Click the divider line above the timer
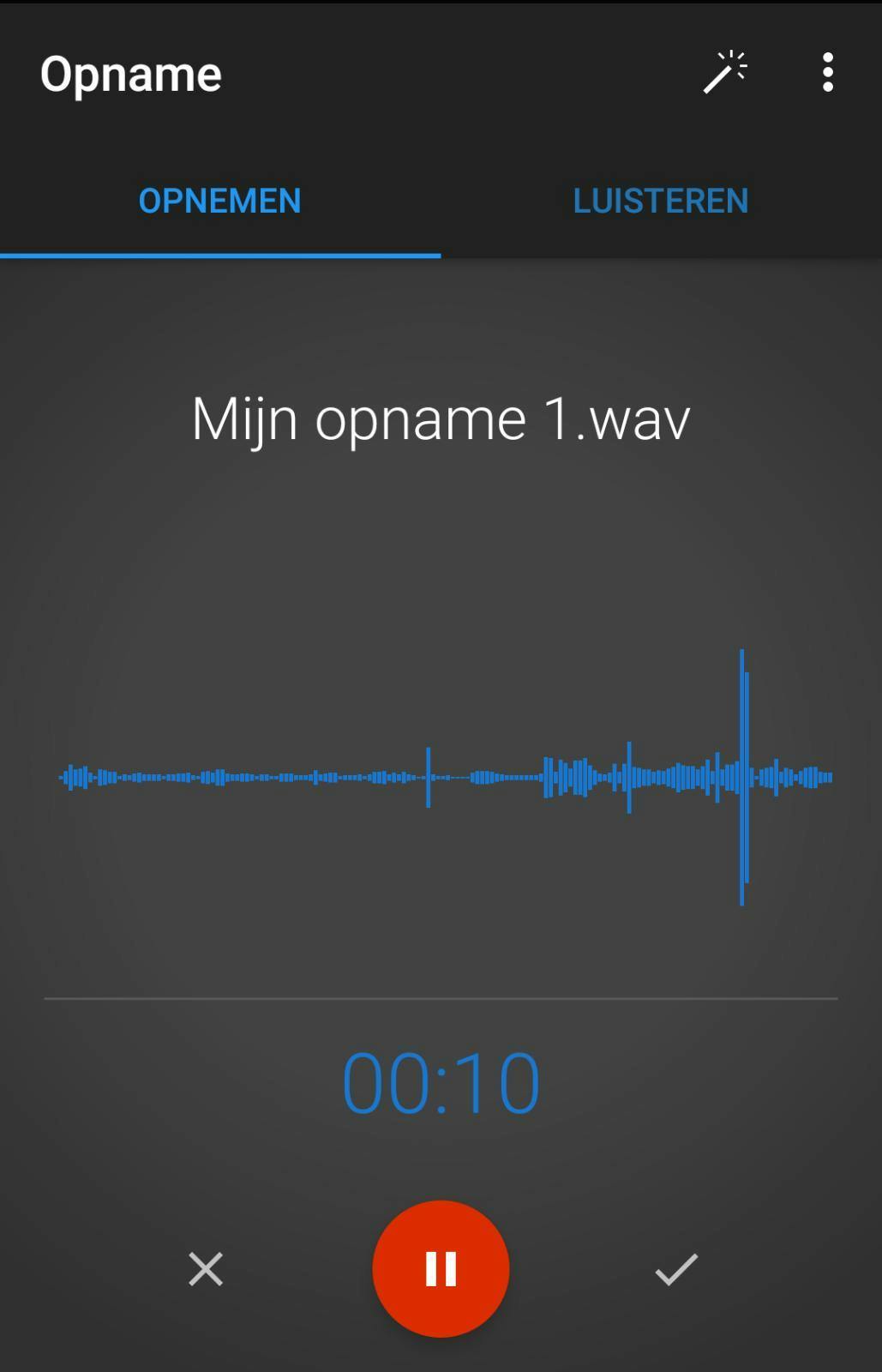882x1372 pixels. coord(441,997)
